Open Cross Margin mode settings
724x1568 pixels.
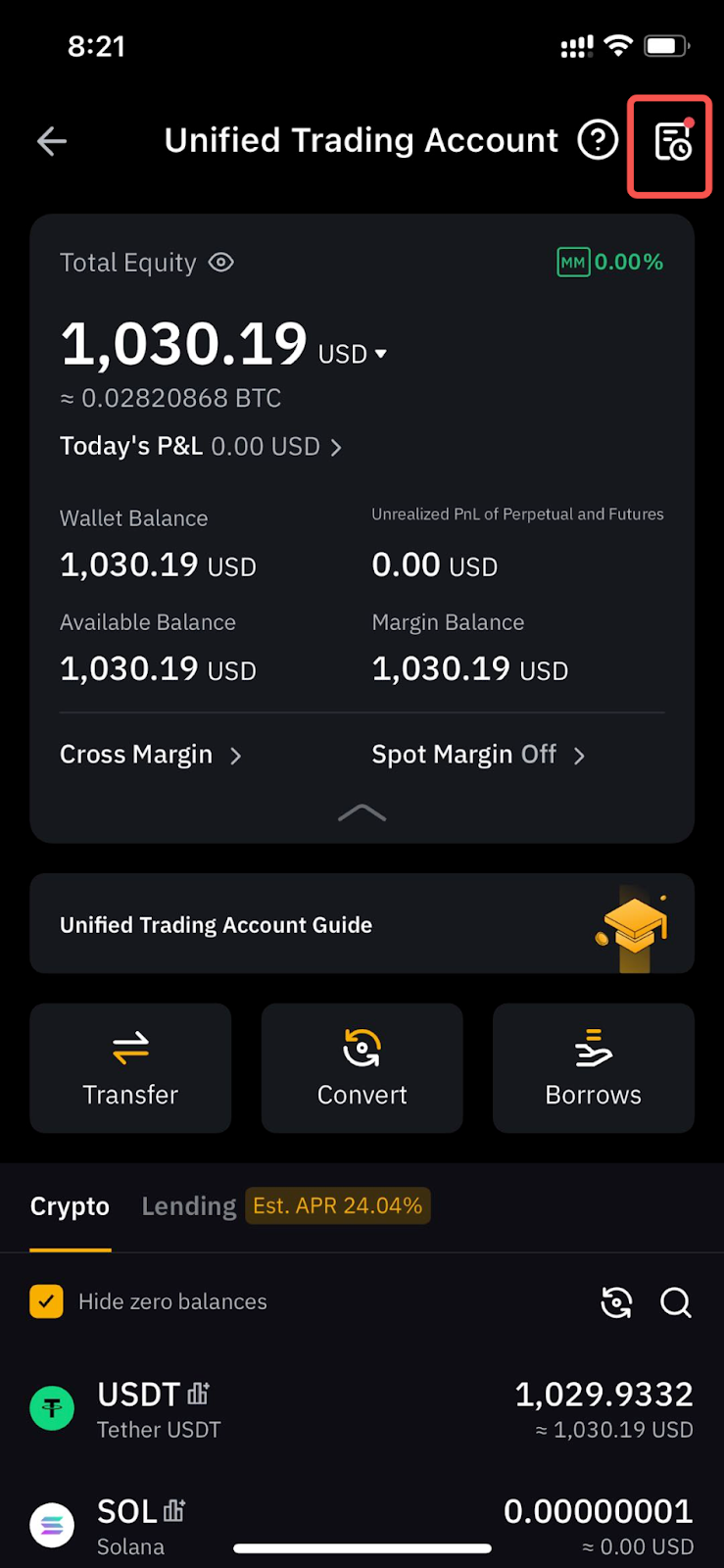pyautogui.click(x=150, y=755)
